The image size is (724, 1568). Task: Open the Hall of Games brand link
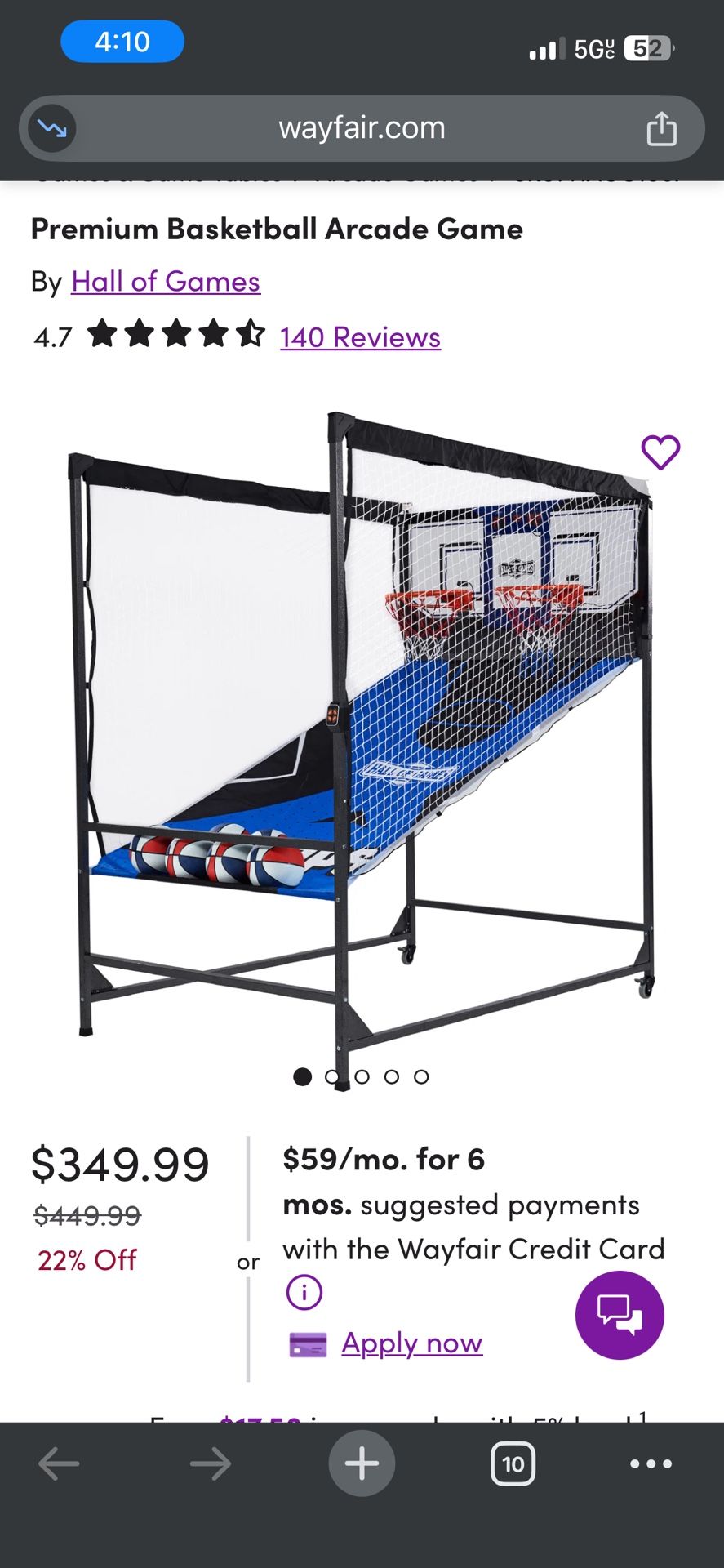(x=166, y=282)
